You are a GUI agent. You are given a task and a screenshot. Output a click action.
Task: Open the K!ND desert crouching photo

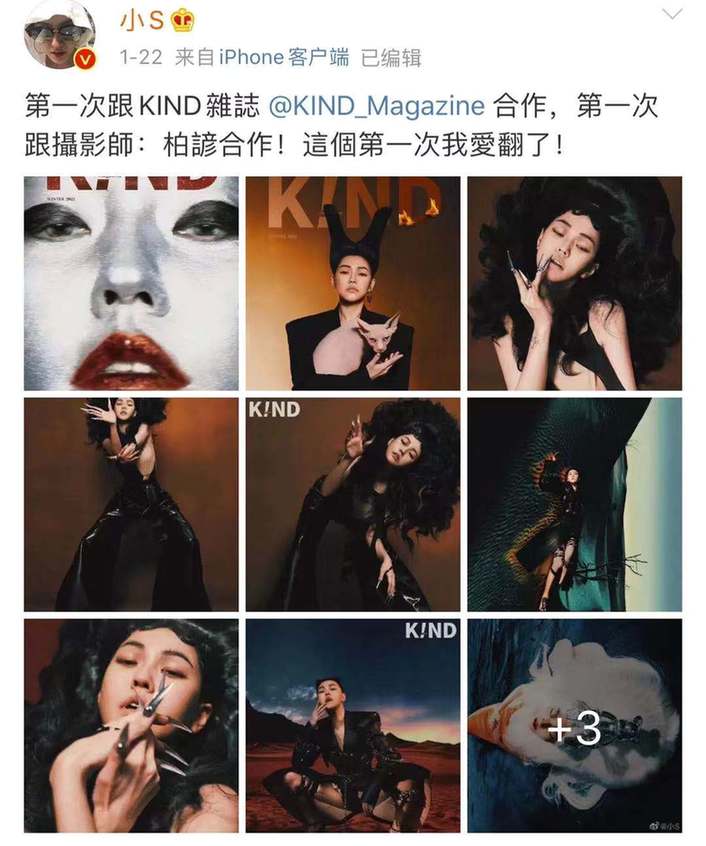(353, 725)
